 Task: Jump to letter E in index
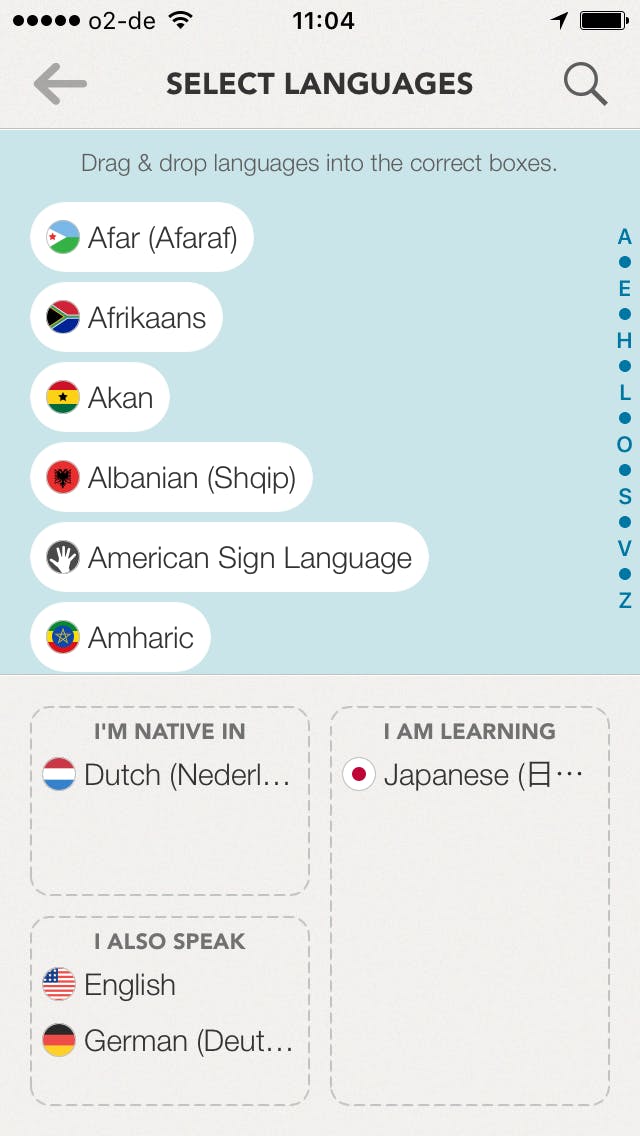tap(625, 290)
